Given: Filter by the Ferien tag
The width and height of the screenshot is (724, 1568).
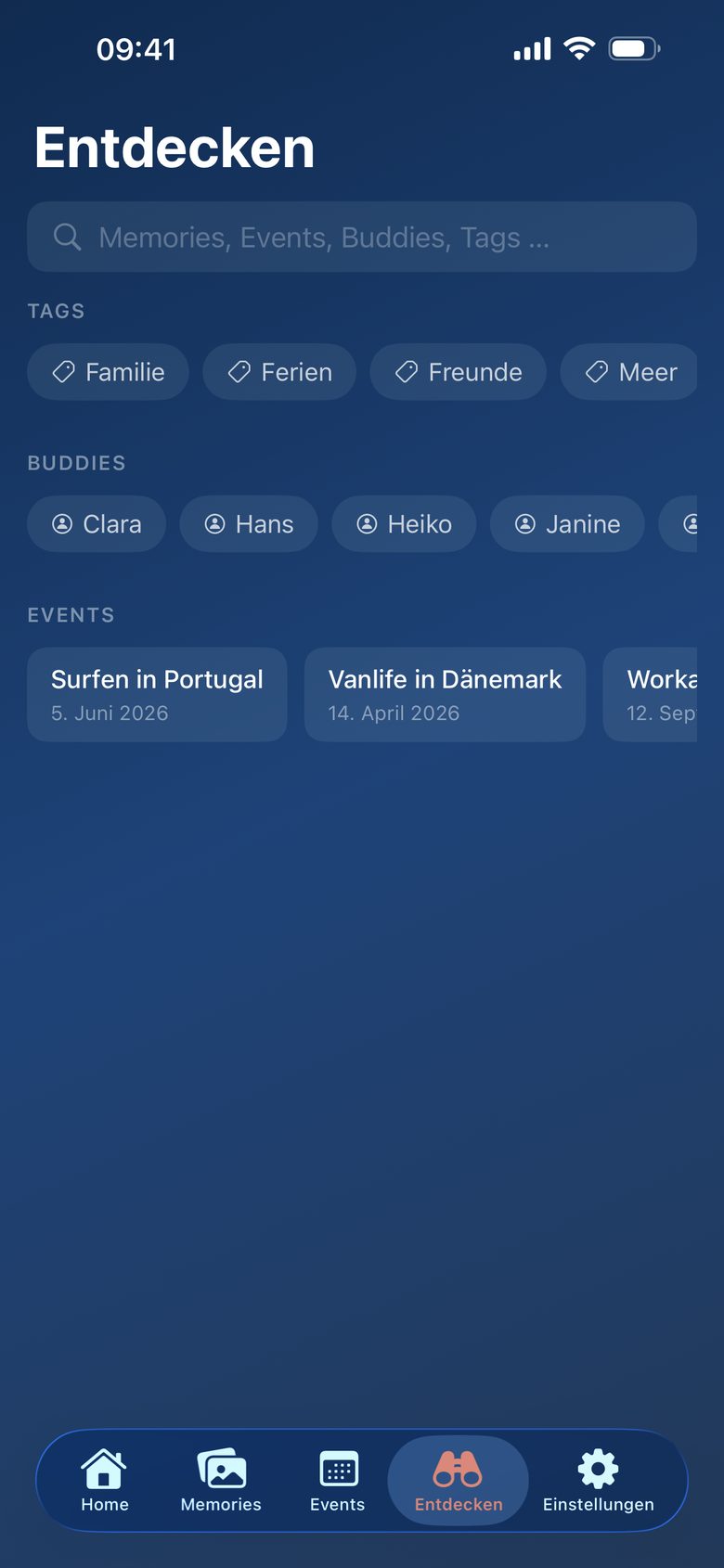Looking at the screenshot, I should click(x=279, y=372).
